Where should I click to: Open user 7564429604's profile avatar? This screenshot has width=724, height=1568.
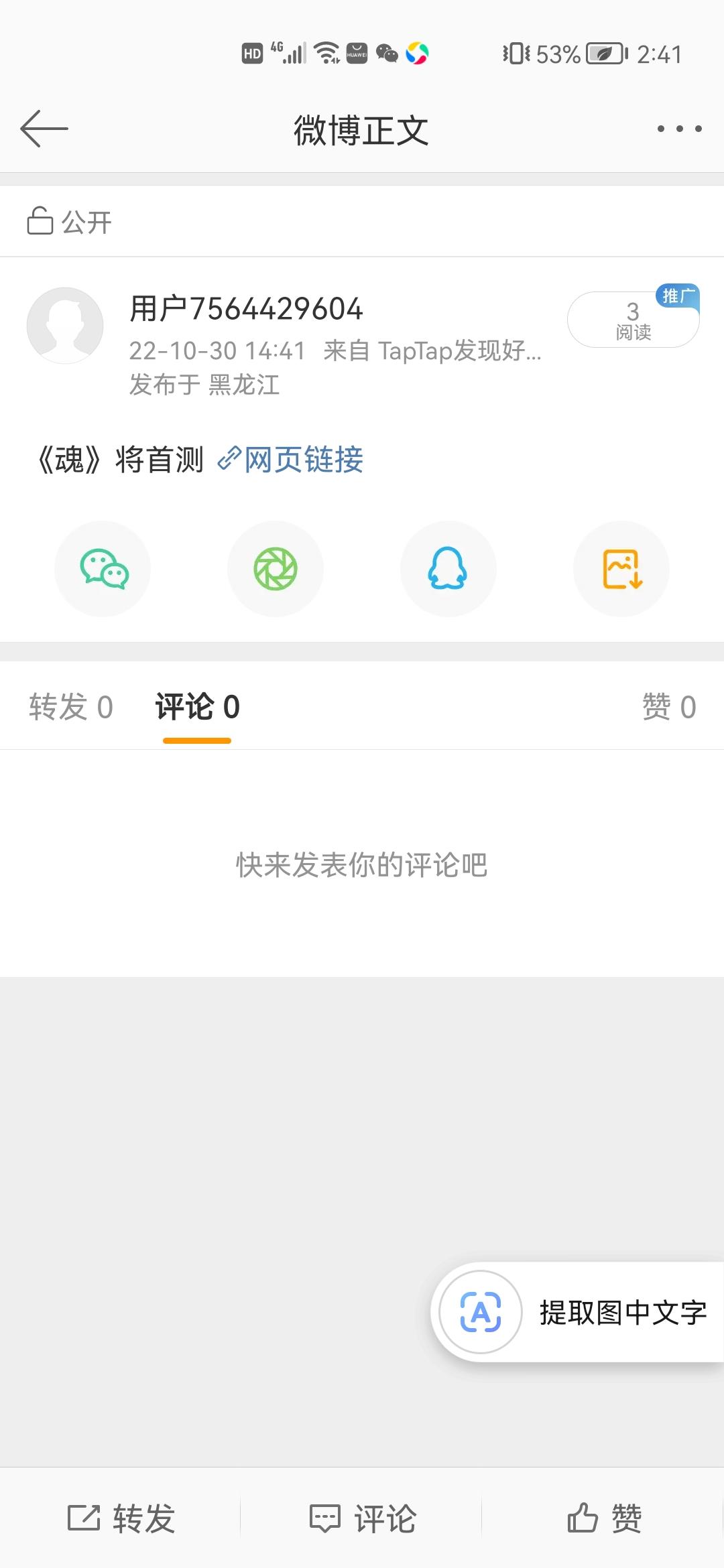tap(65, 326)
